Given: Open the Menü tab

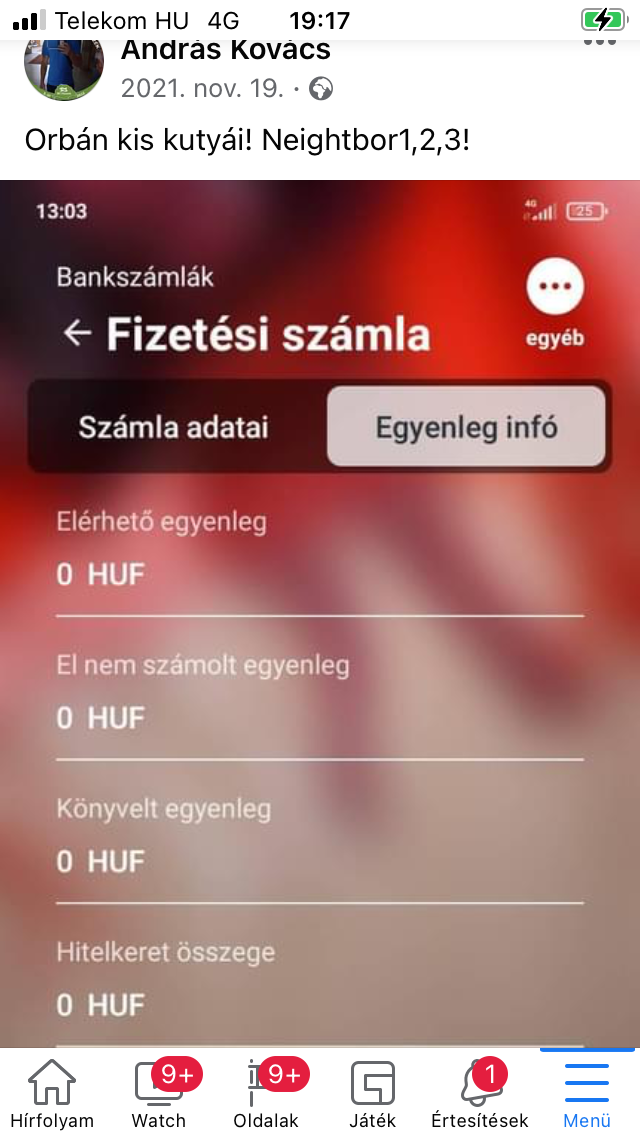Looking at the screenshot, I should point(587,1094).
